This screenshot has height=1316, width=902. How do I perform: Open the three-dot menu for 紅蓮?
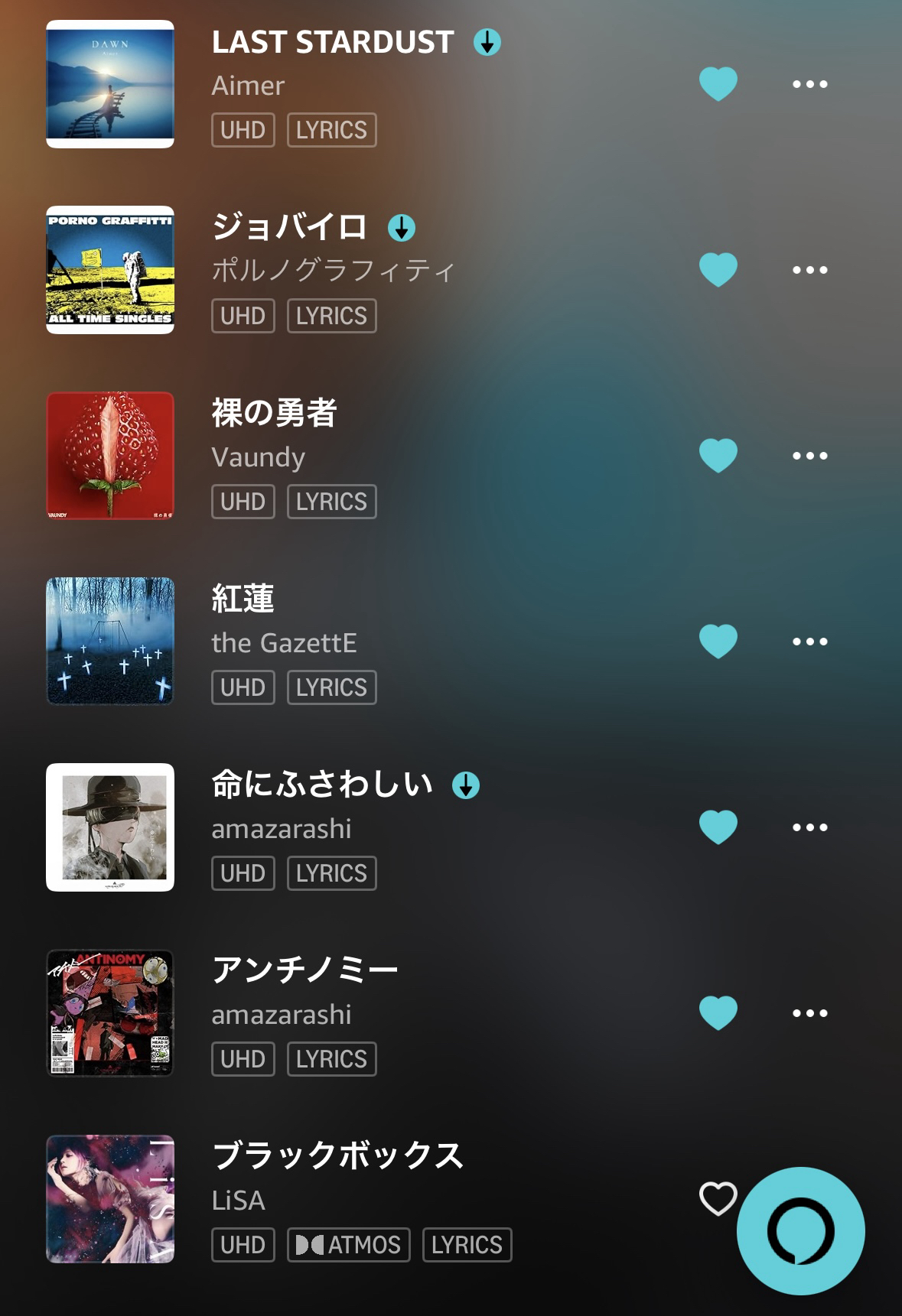[809, 642]
